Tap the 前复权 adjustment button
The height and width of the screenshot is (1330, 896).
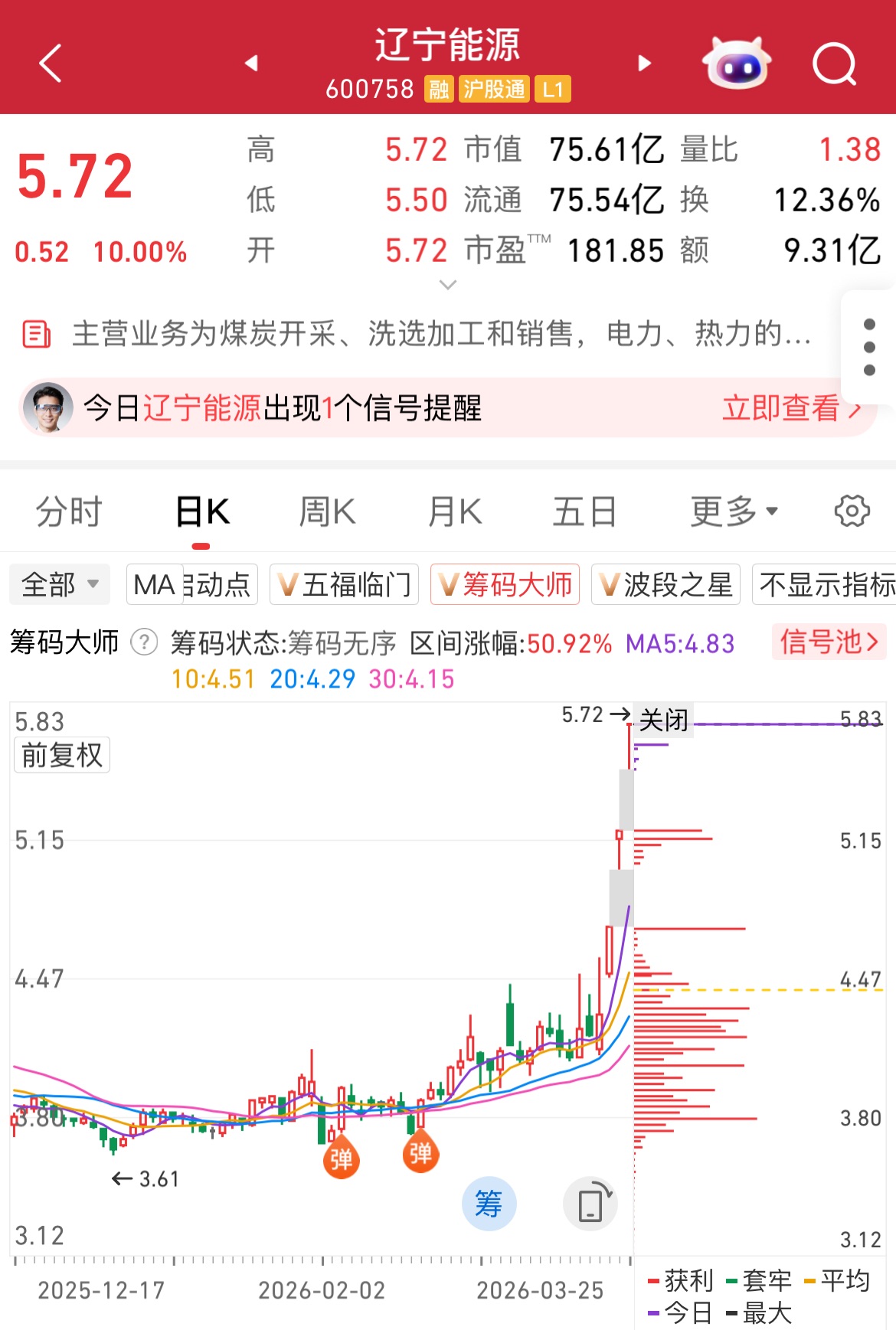(x=62, y=755)
